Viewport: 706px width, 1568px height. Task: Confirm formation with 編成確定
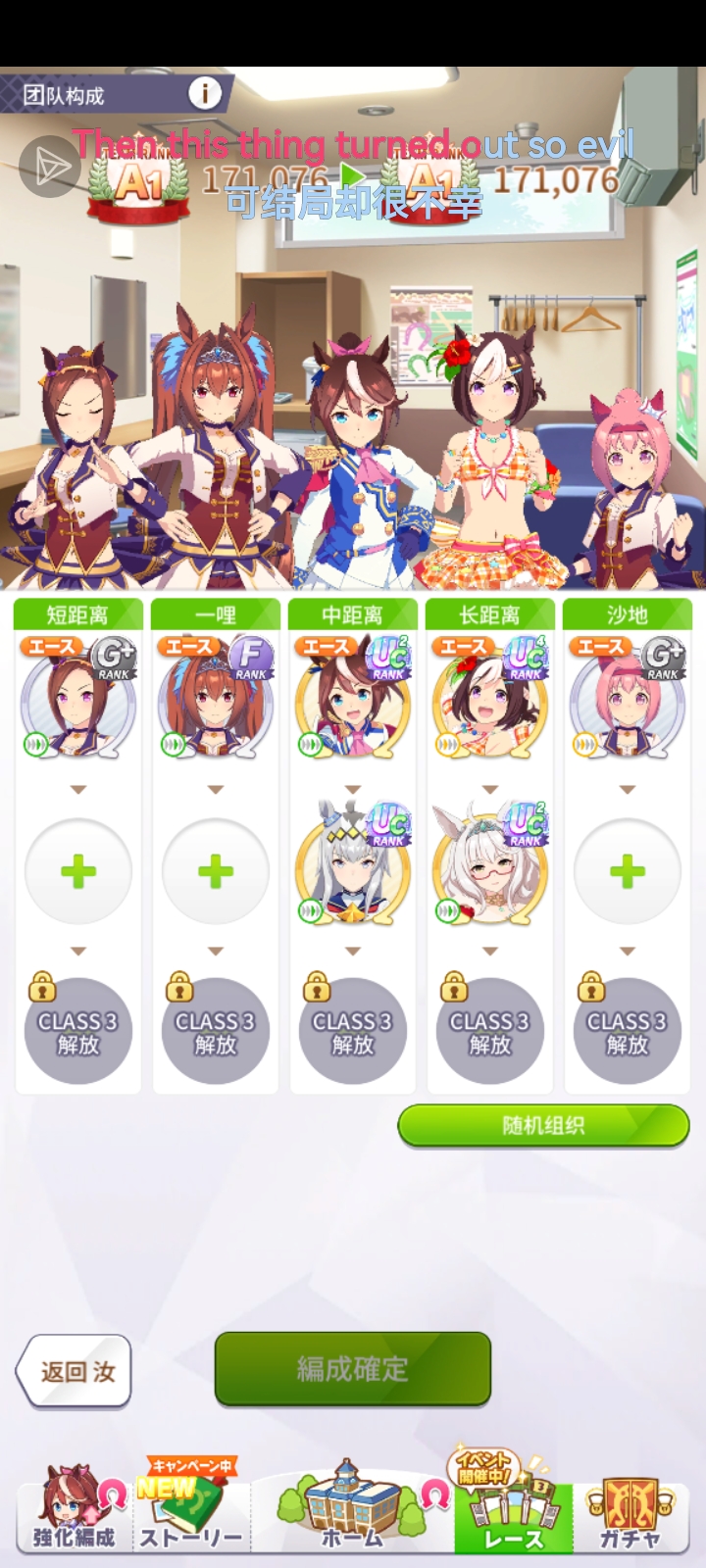353,1368
